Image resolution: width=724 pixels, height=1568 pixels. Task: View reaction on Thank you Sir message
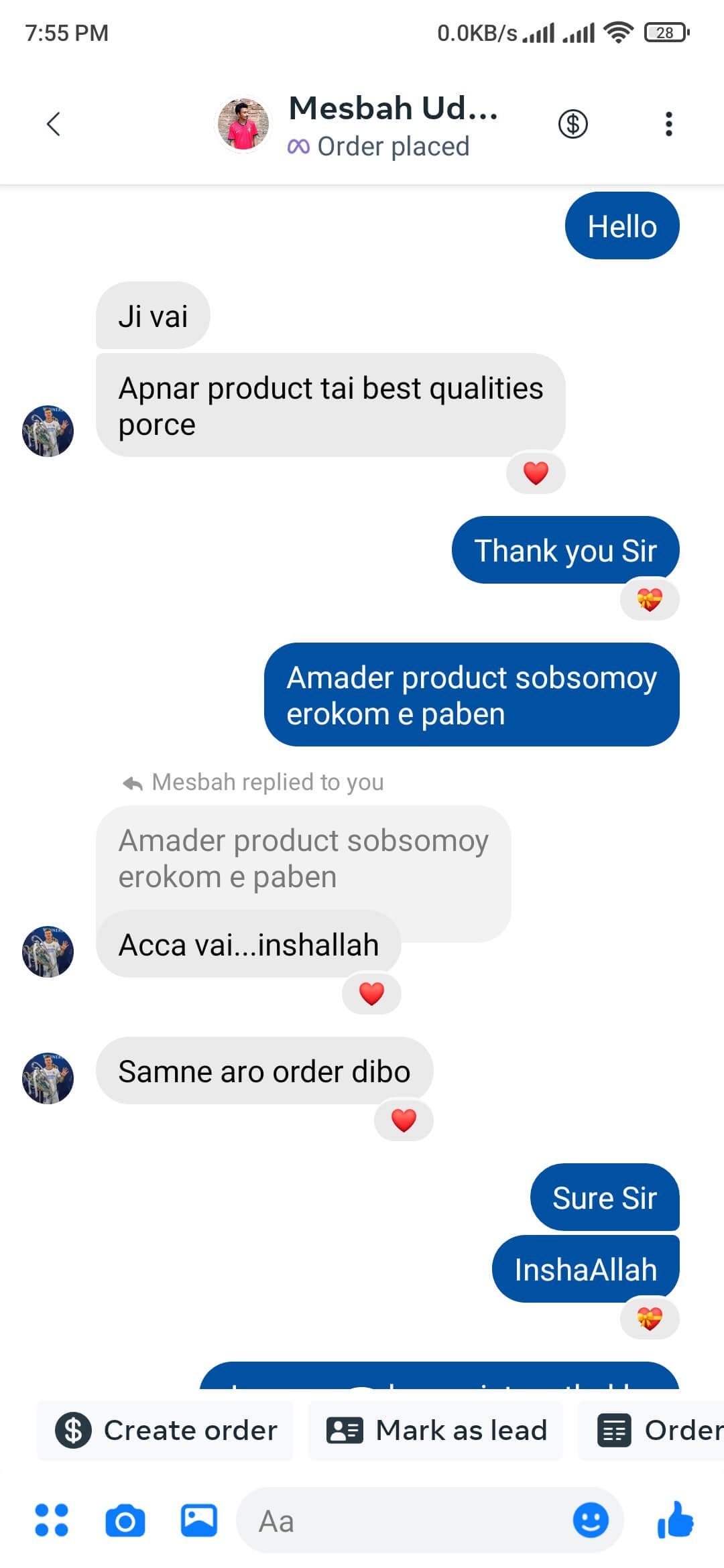click(649, 599)
